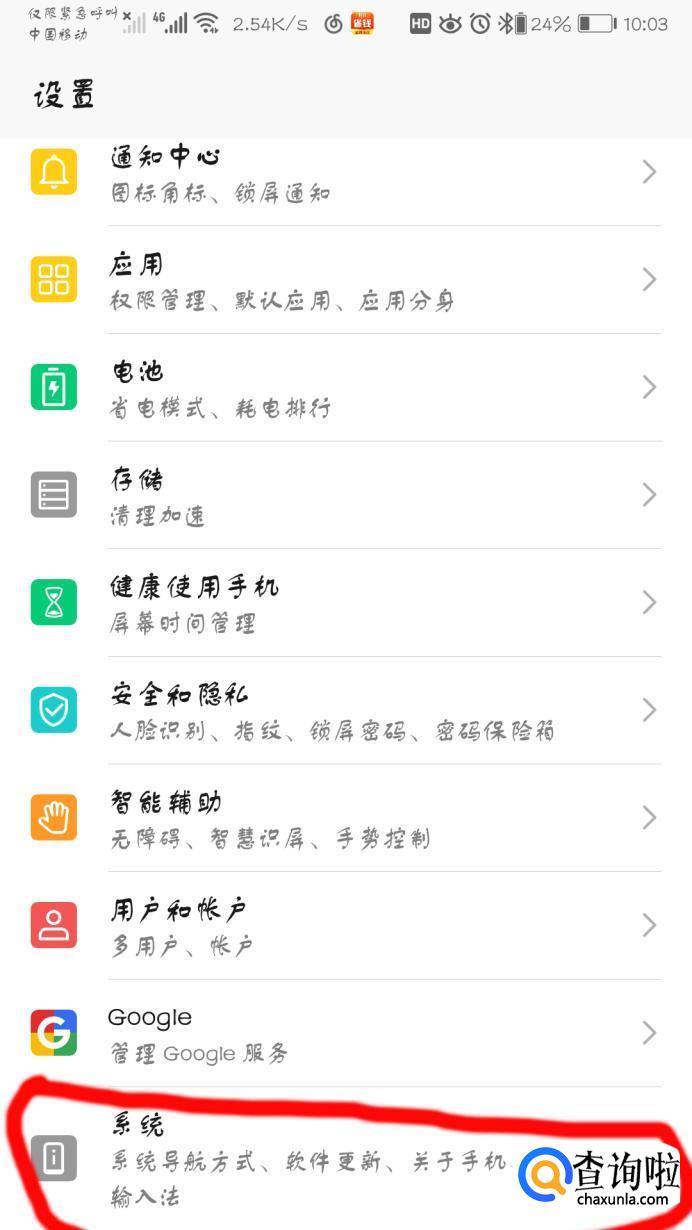692x1230 pixels.
Task: Open the 应用 settings row
Action: (x=345, y=280)
